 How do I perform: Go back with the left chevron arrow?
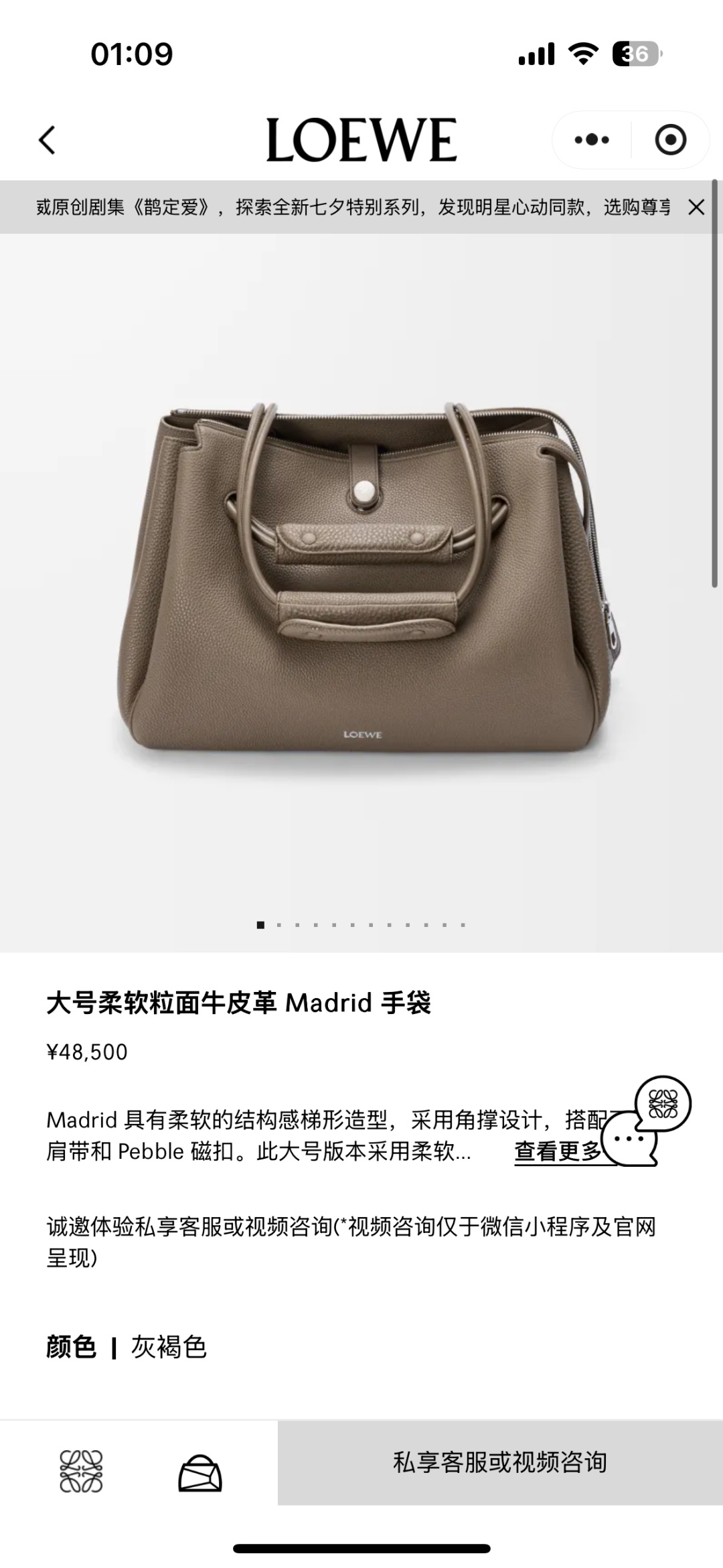(x=47, y=139)
